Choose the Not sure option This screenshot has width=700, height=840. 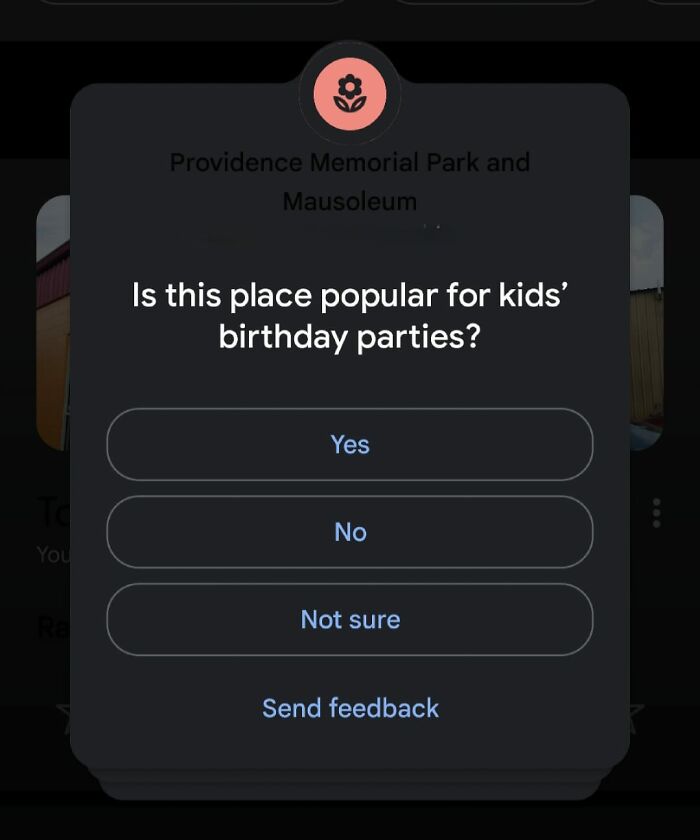pos(350,620)
